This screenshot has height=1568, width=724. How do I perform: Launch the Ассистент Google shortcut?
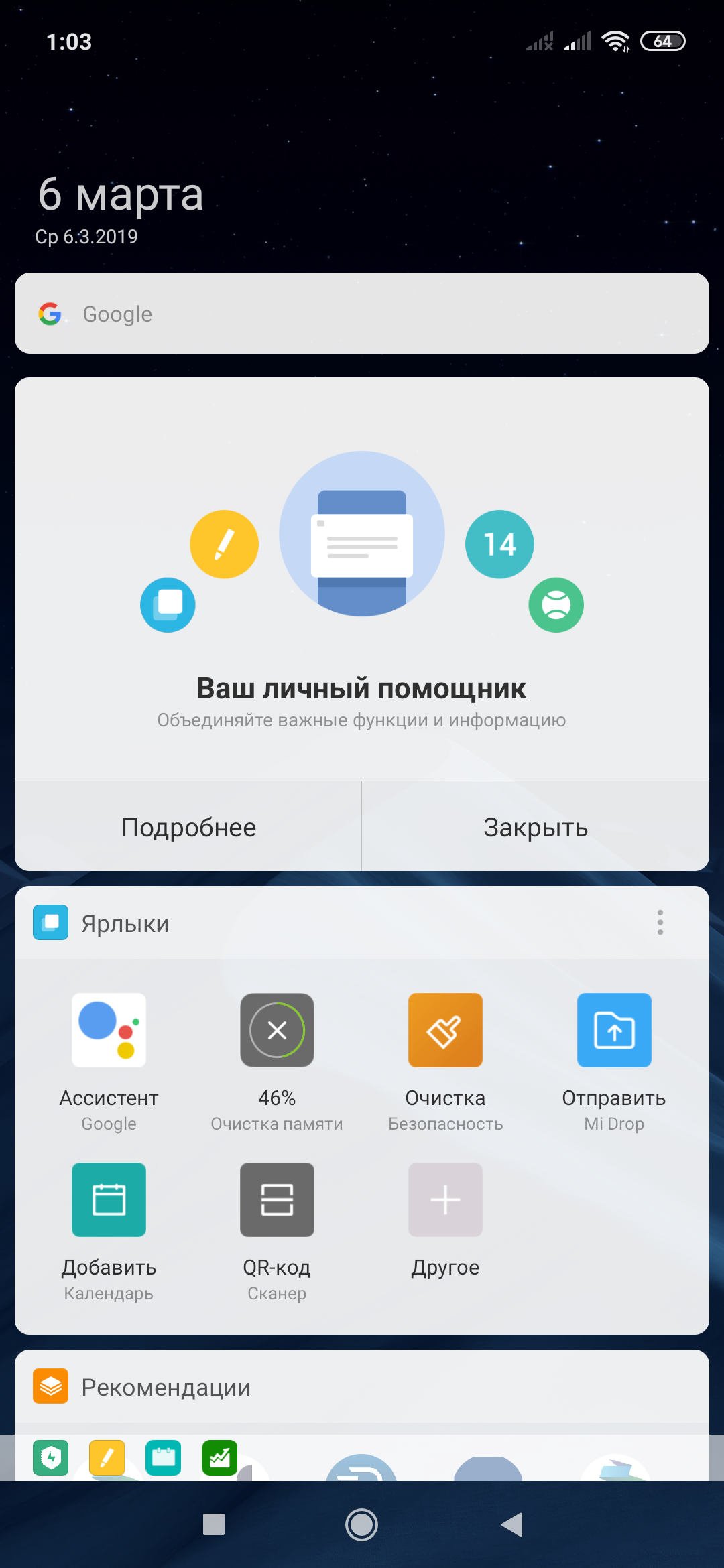tap(109, 1031)
